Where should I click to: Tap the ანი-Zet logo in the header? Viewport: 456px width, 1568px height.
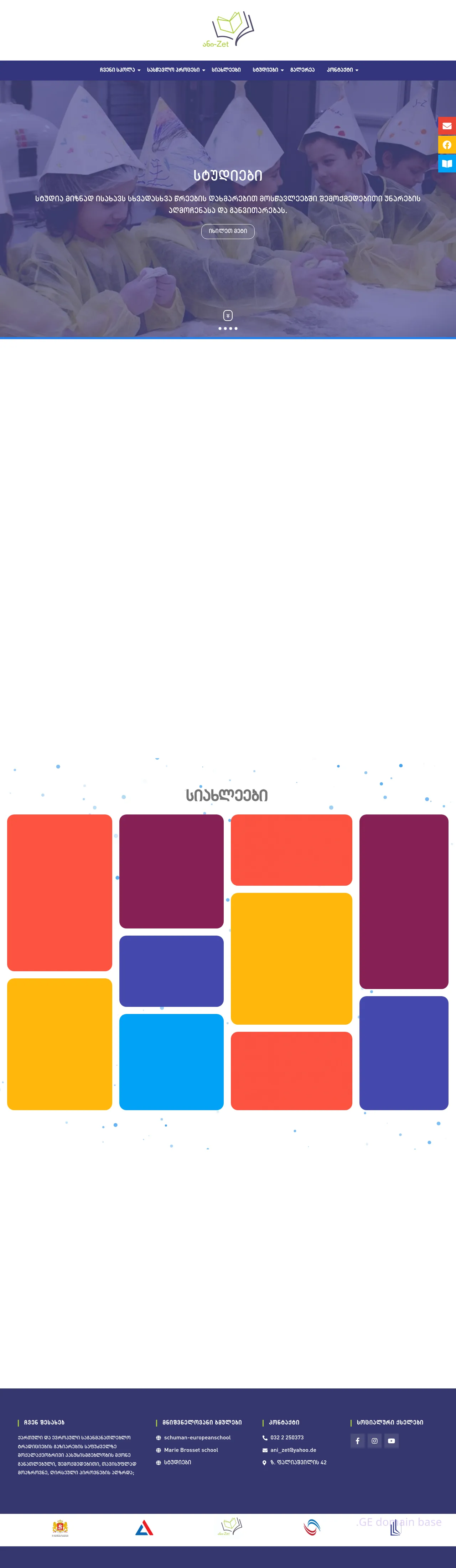coord(228,30)
